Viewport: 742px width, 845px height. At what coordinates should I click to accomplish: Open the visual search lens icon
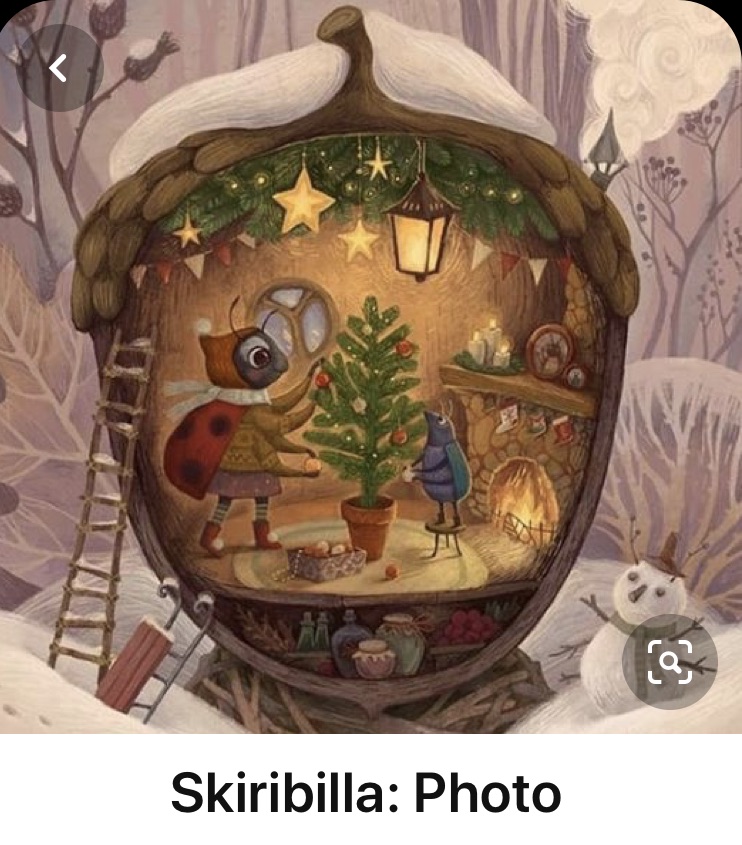669,661
